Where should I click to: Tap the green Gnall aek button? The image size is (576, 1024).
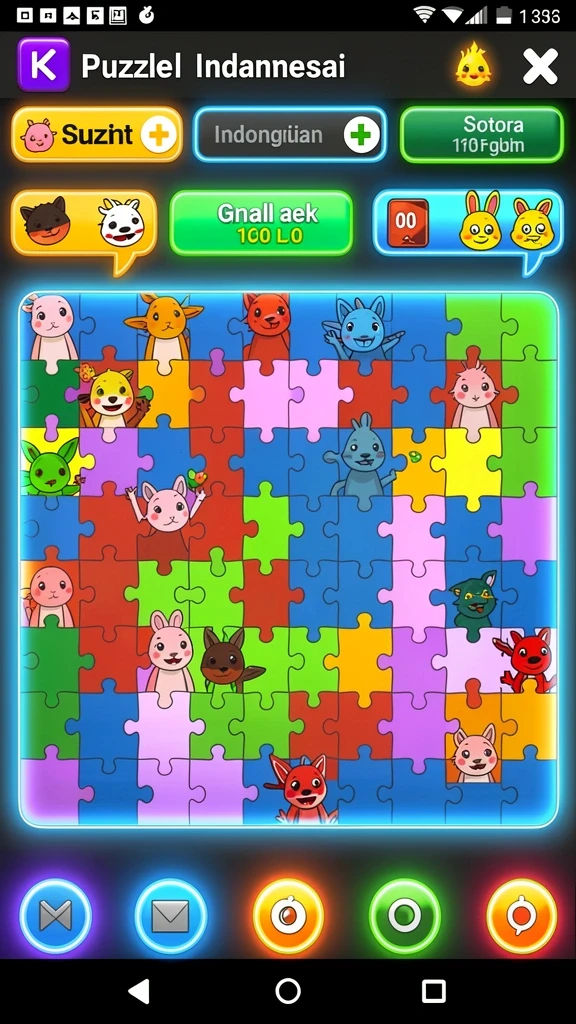click(x=261, y=223)
